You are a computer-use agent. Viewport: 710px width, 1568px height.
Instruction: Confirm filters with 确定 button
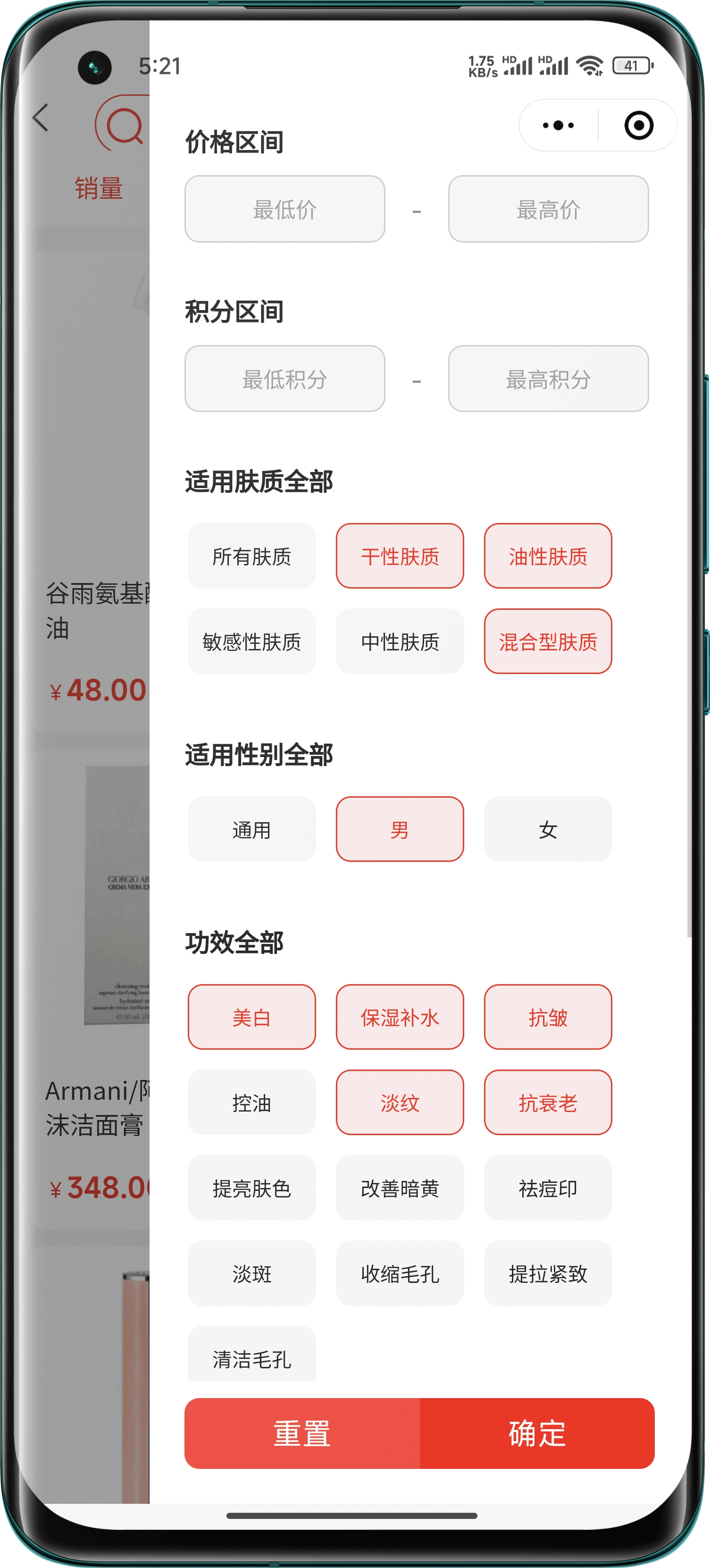[537, 1433]
